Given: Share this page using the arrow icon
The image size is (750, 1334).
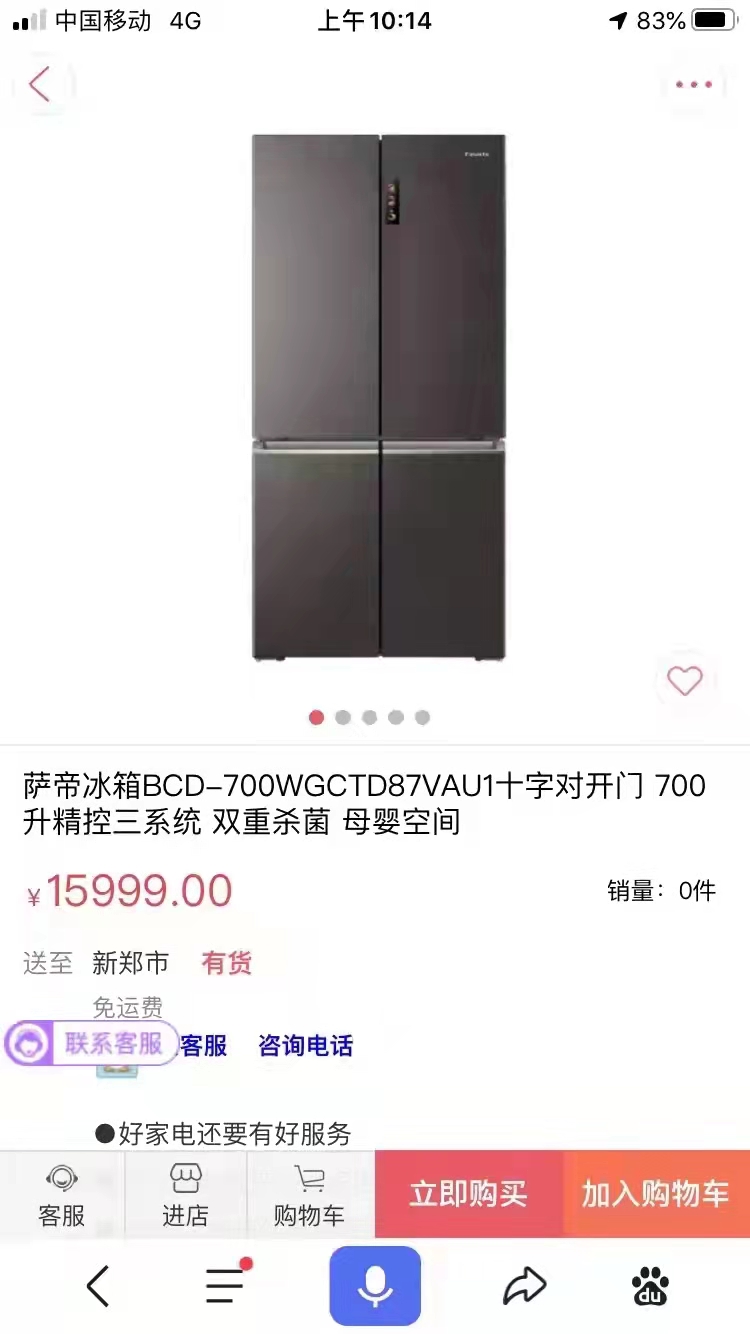Looking at the screenshot, I should coord(524,1286).
